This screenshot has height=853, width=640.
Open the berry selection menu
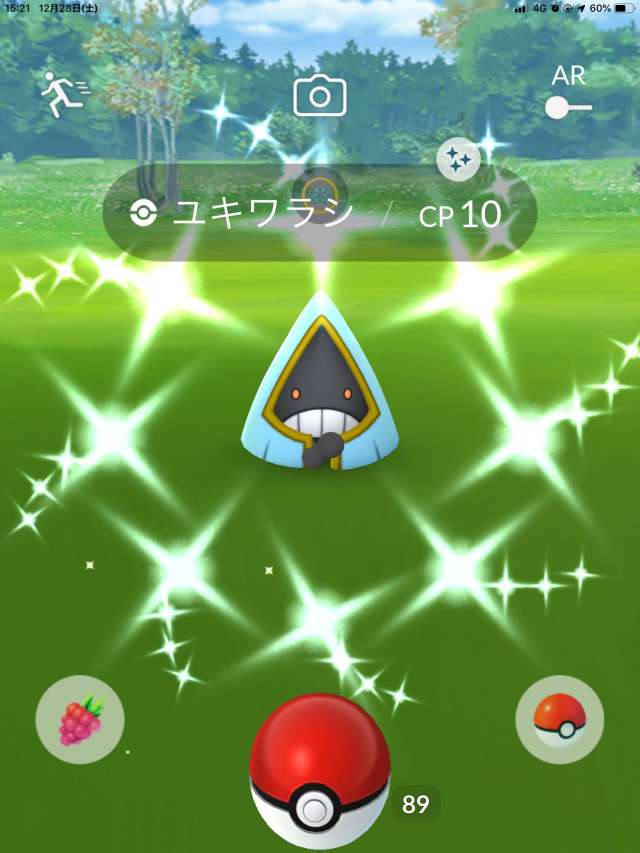click(x=80, y=720)
